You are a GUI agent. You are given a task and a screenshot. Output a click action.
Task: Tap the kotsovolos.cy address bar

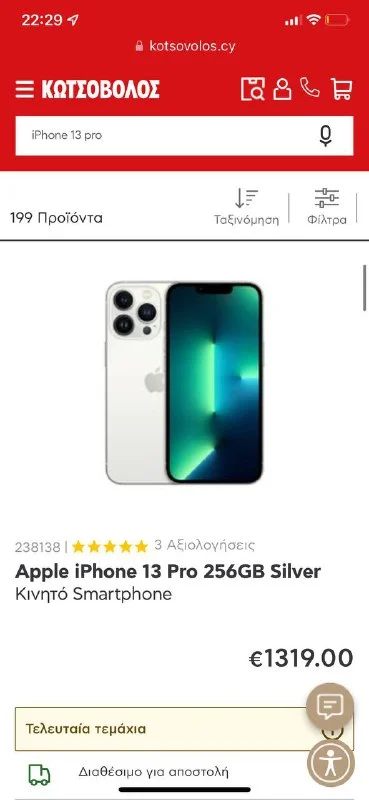pos(185,46)
